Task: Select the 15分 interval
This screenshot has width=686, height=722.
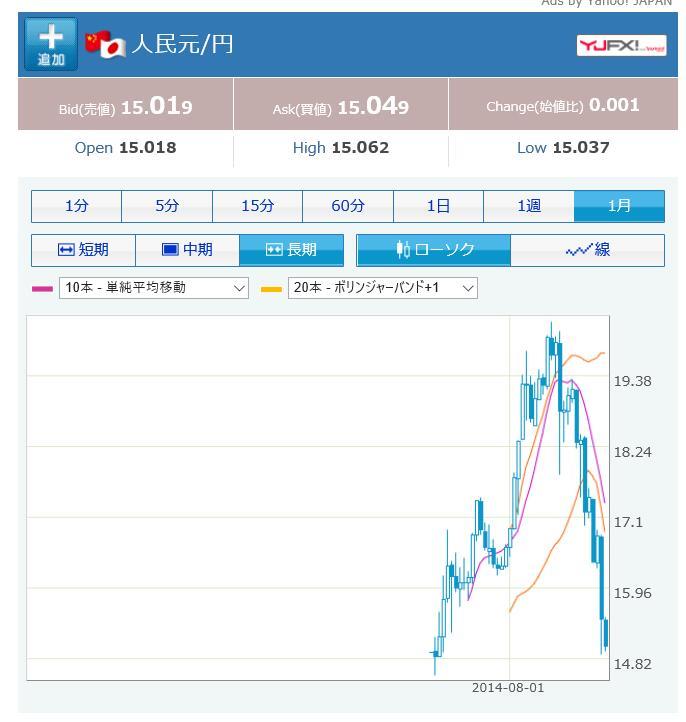Action: (257, 206)
